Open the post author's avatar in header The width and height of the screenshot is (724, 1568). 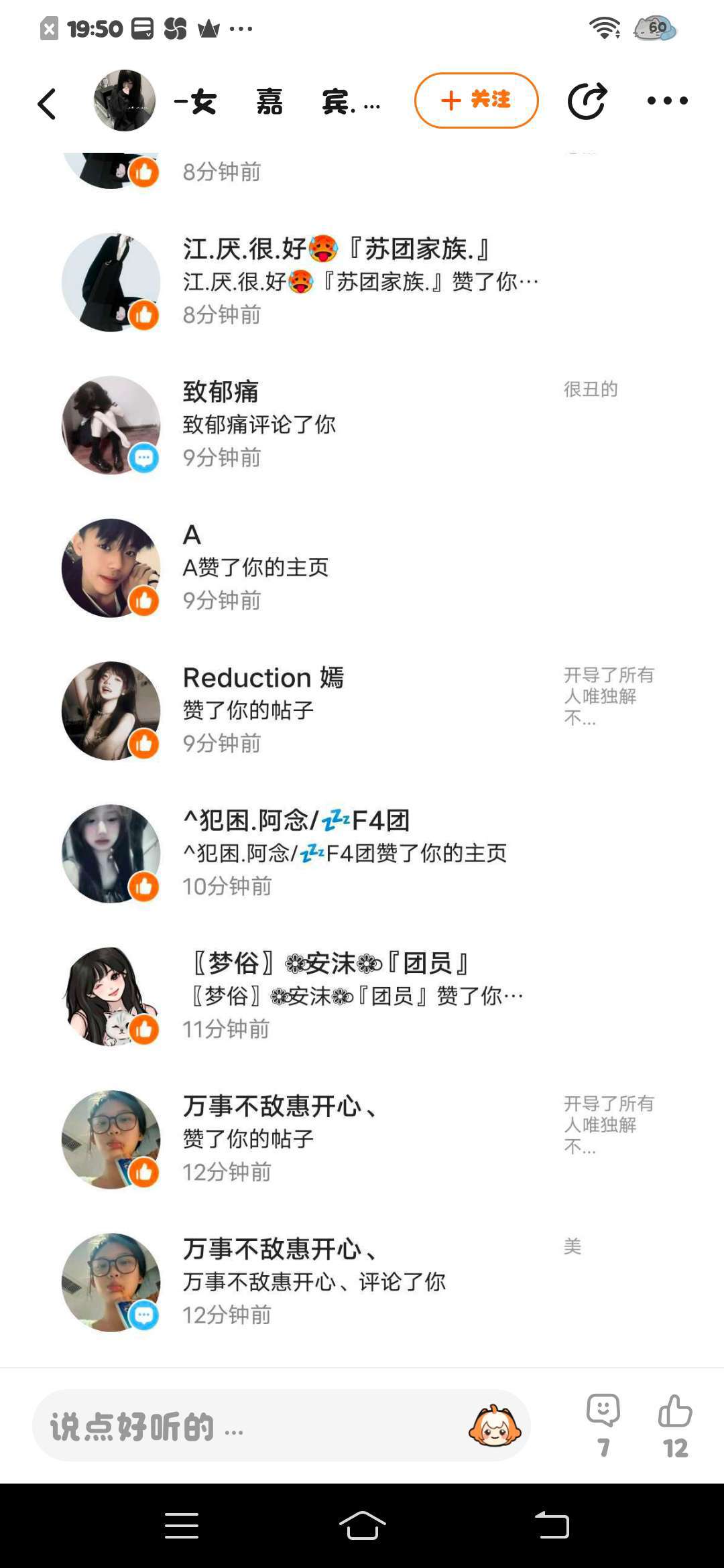(125, 101)
